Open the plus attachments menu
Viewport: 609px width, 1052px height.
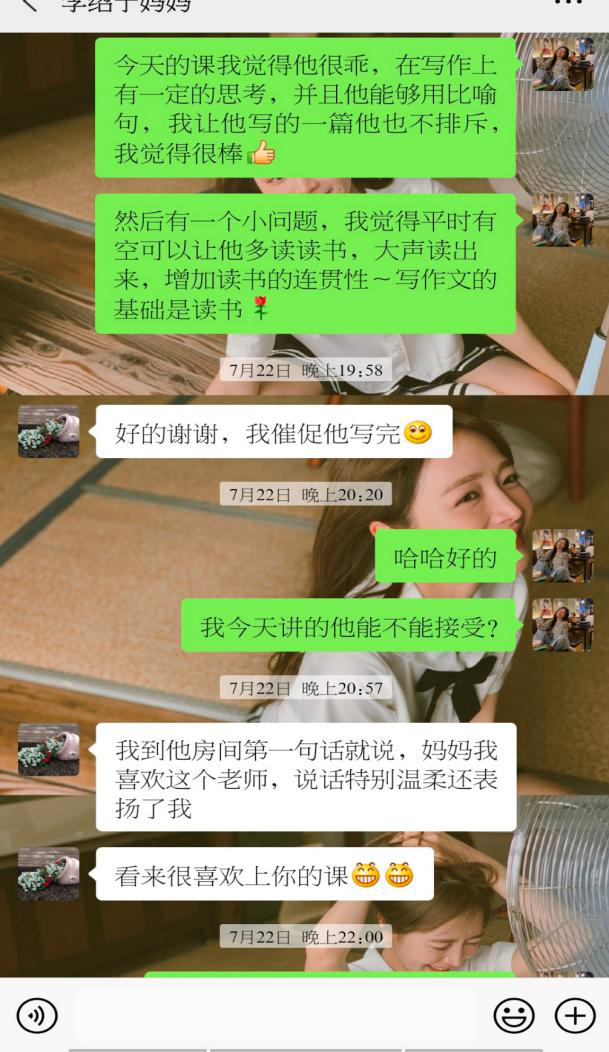[x=575, y=1016]
